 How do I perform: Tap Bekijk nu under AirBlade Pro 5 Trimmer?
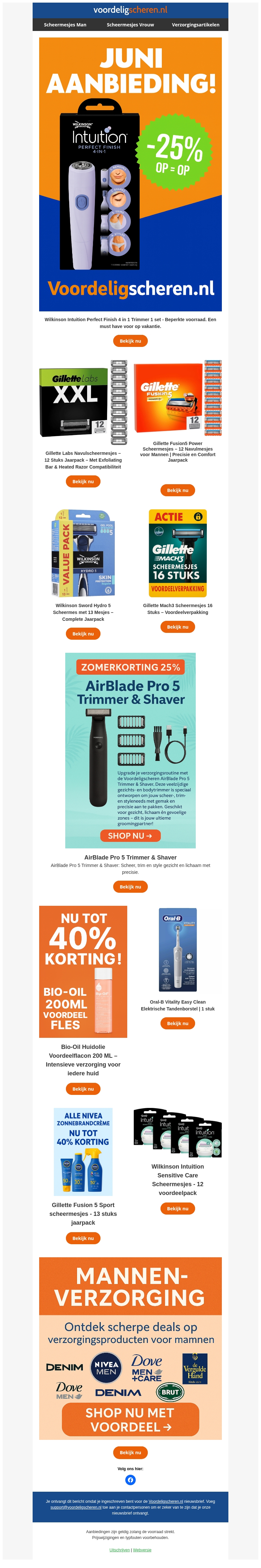pyautogui.click(x=130, y=887)
